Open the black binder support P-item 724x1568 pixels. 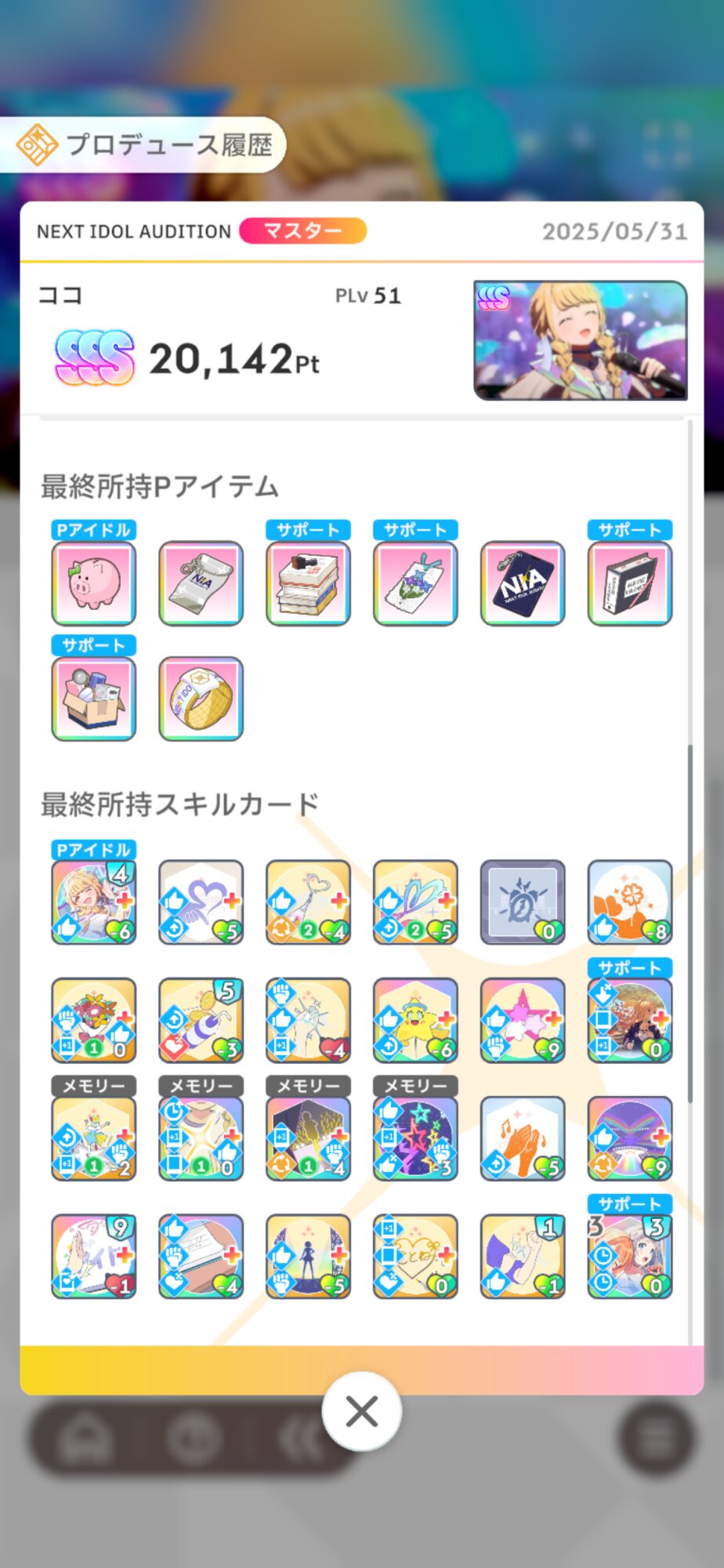pyautogui.click(x=630, y=583)
